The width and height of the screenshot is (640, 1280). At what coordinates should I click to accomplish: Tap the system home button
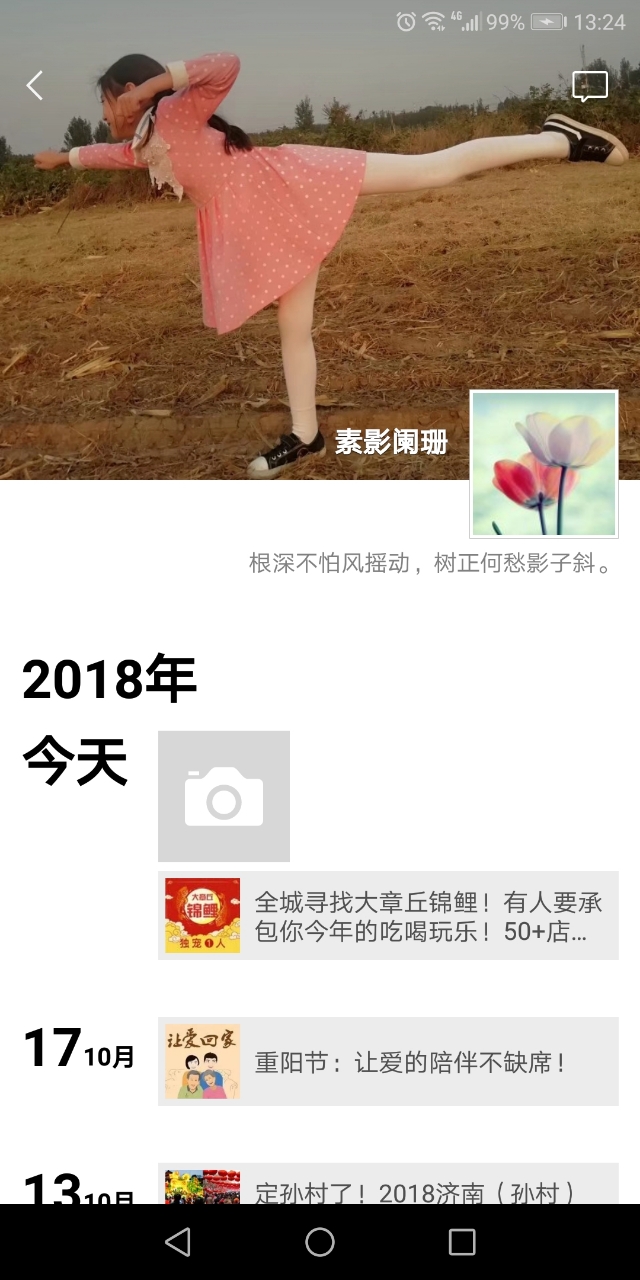tap(320, 1242)
